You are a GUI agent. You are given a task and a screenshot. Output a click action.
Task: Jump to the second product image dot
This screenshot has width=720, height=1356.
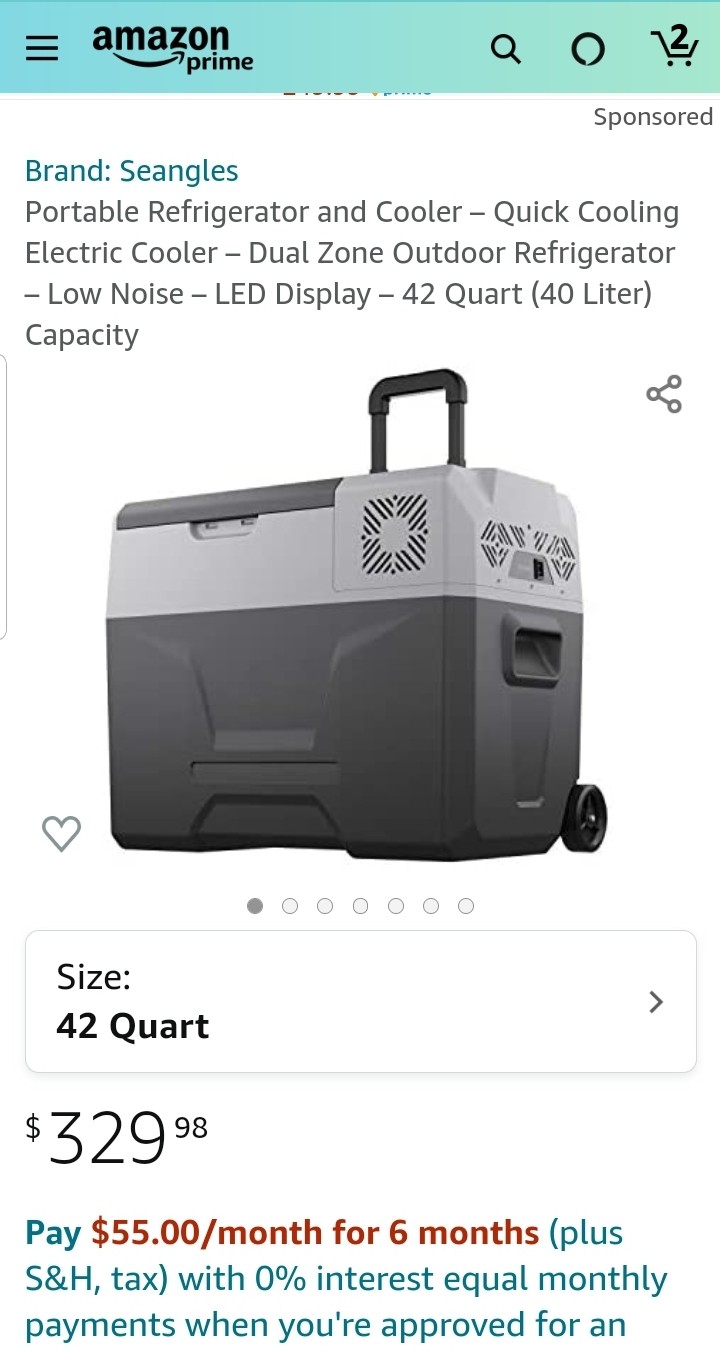(290, 906)
